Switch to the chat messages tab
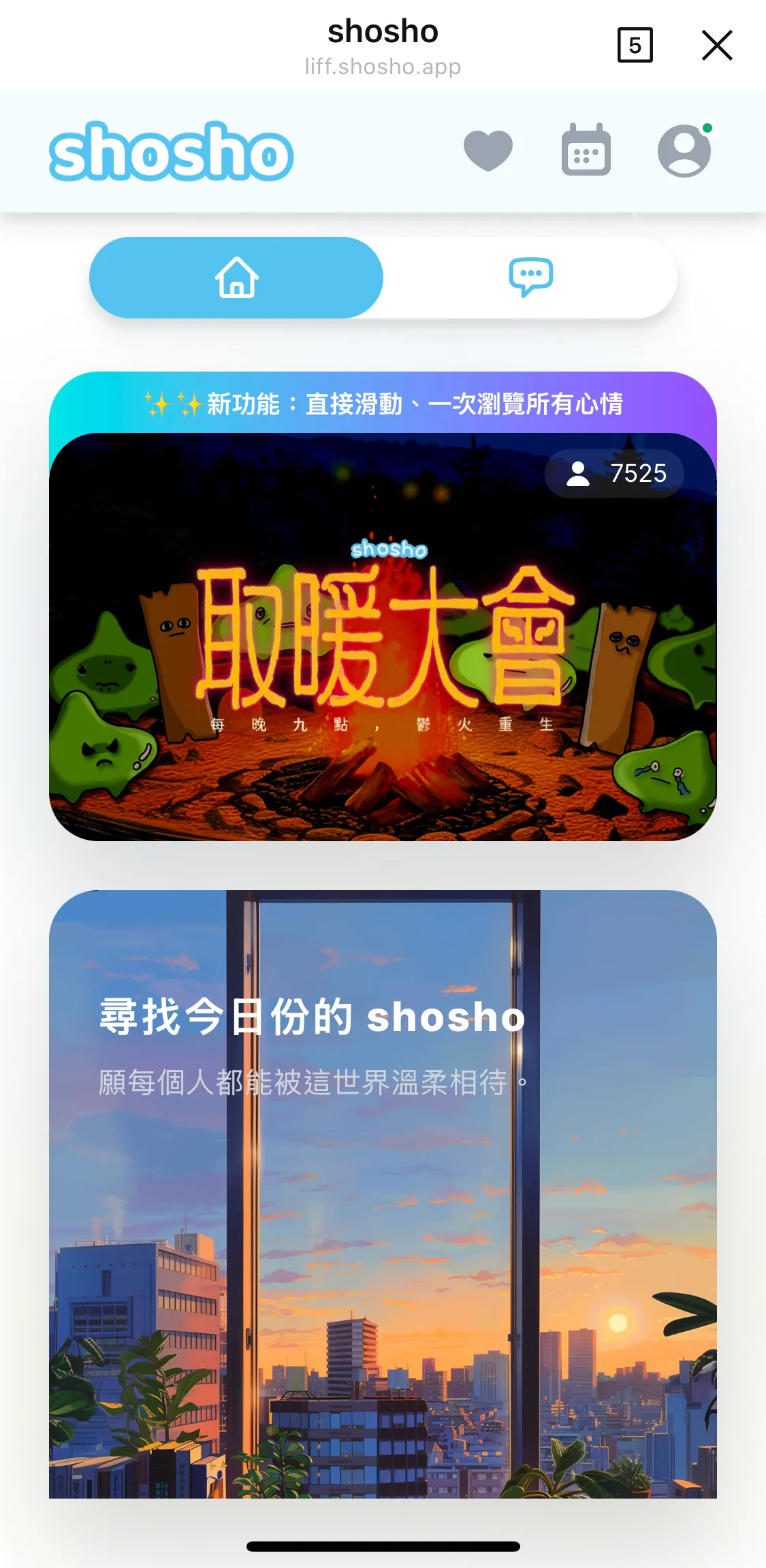 click(x=530, y=277)
